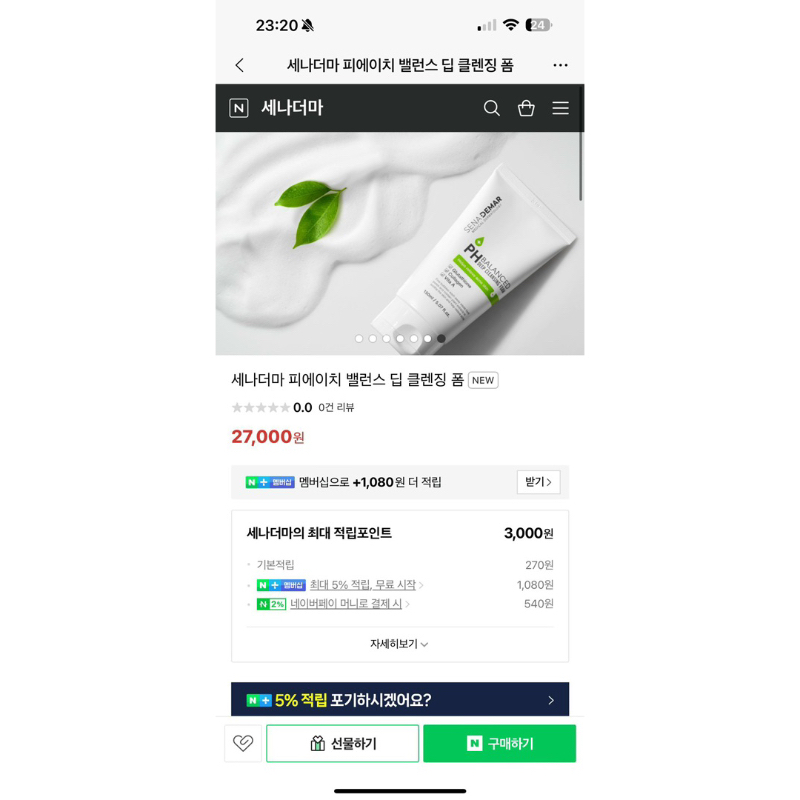The width and height of the screenshot is (800, 800).
Task: Open the product image viewer
Action: 400,240
